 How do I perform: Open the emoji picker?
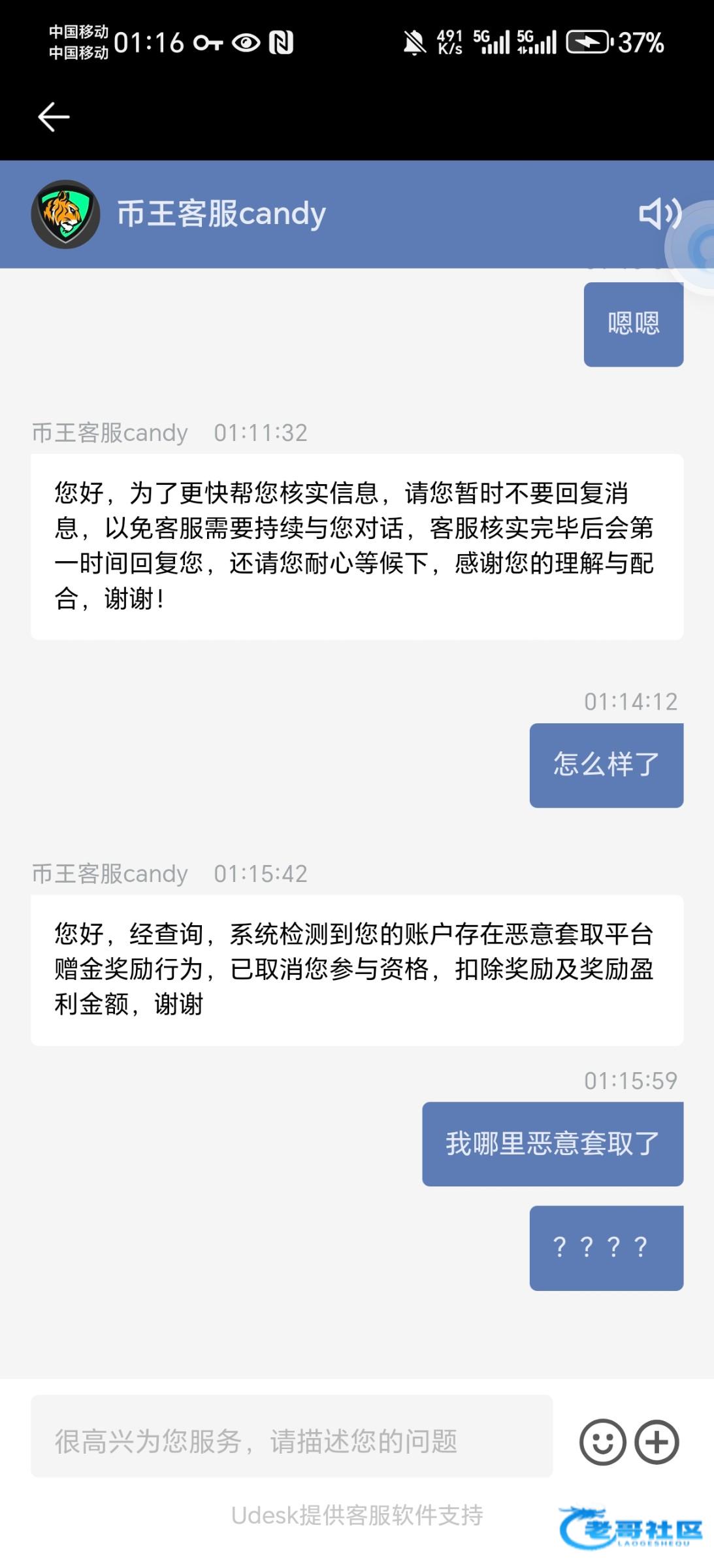click(x=602, y=1442)
